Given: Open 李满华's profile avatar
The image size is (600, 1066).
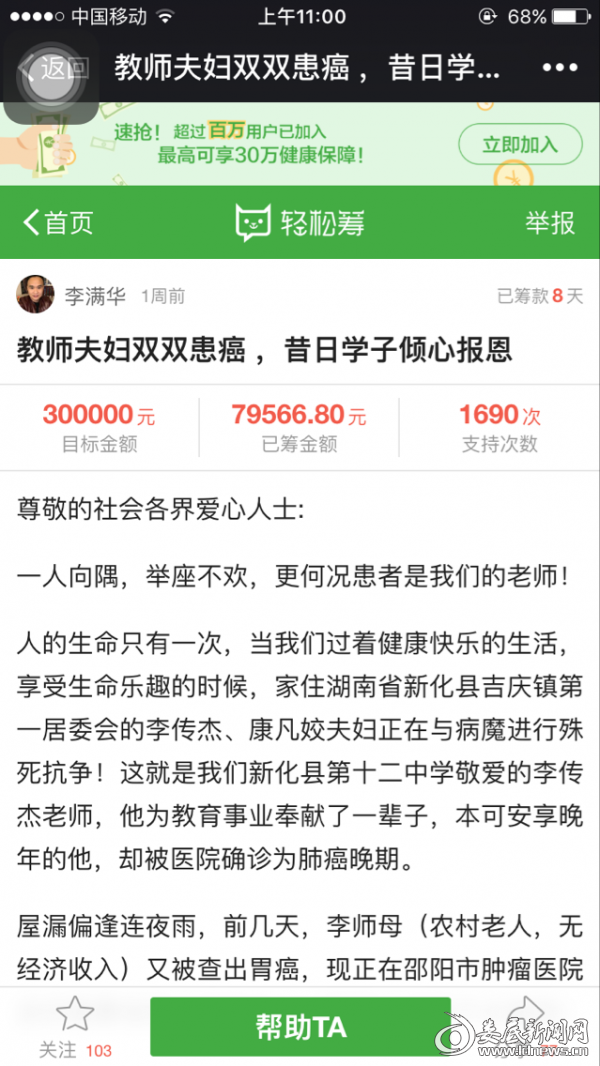Looking at the screenshot, I should tap(35, 294).
